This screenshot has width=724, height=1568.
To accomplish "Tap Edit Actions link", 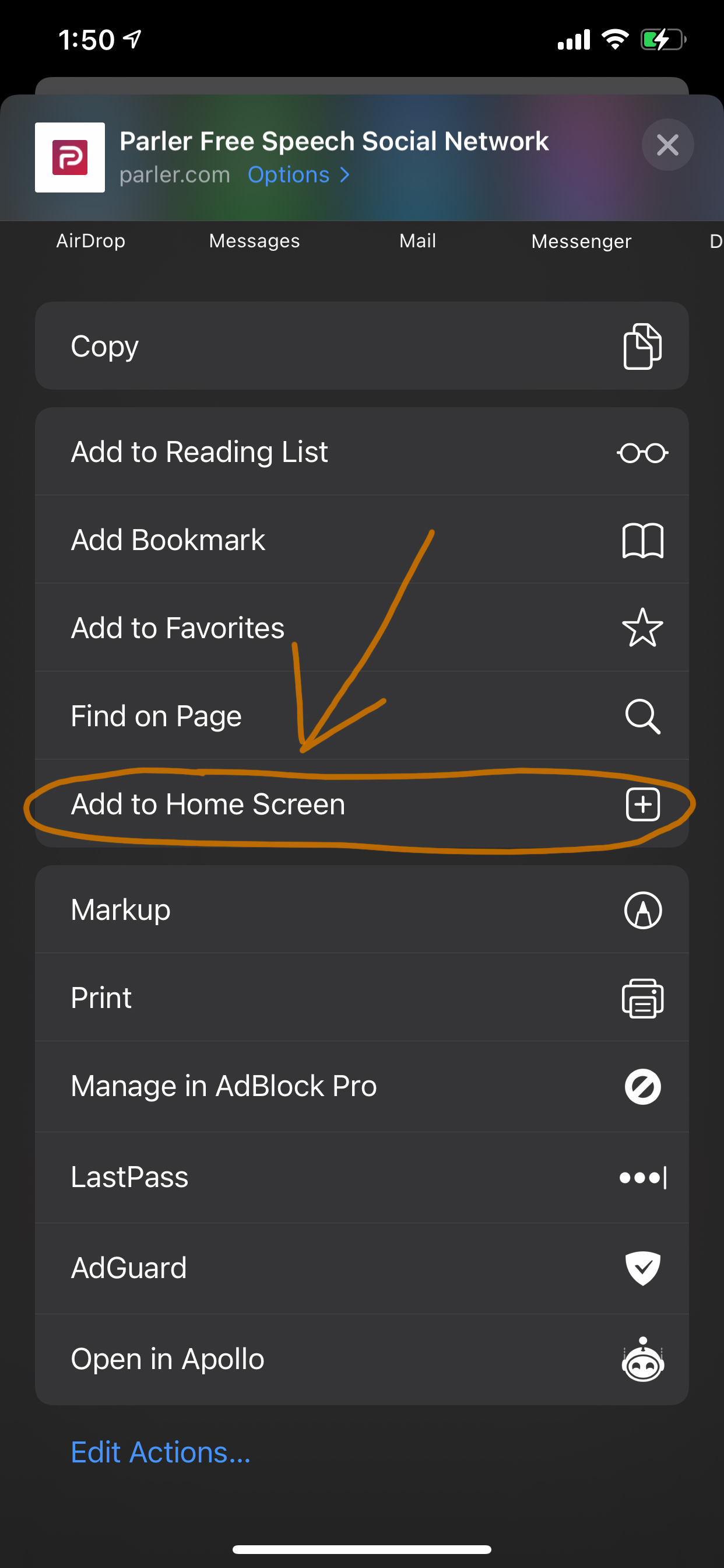I will (x=161, y=1452).
